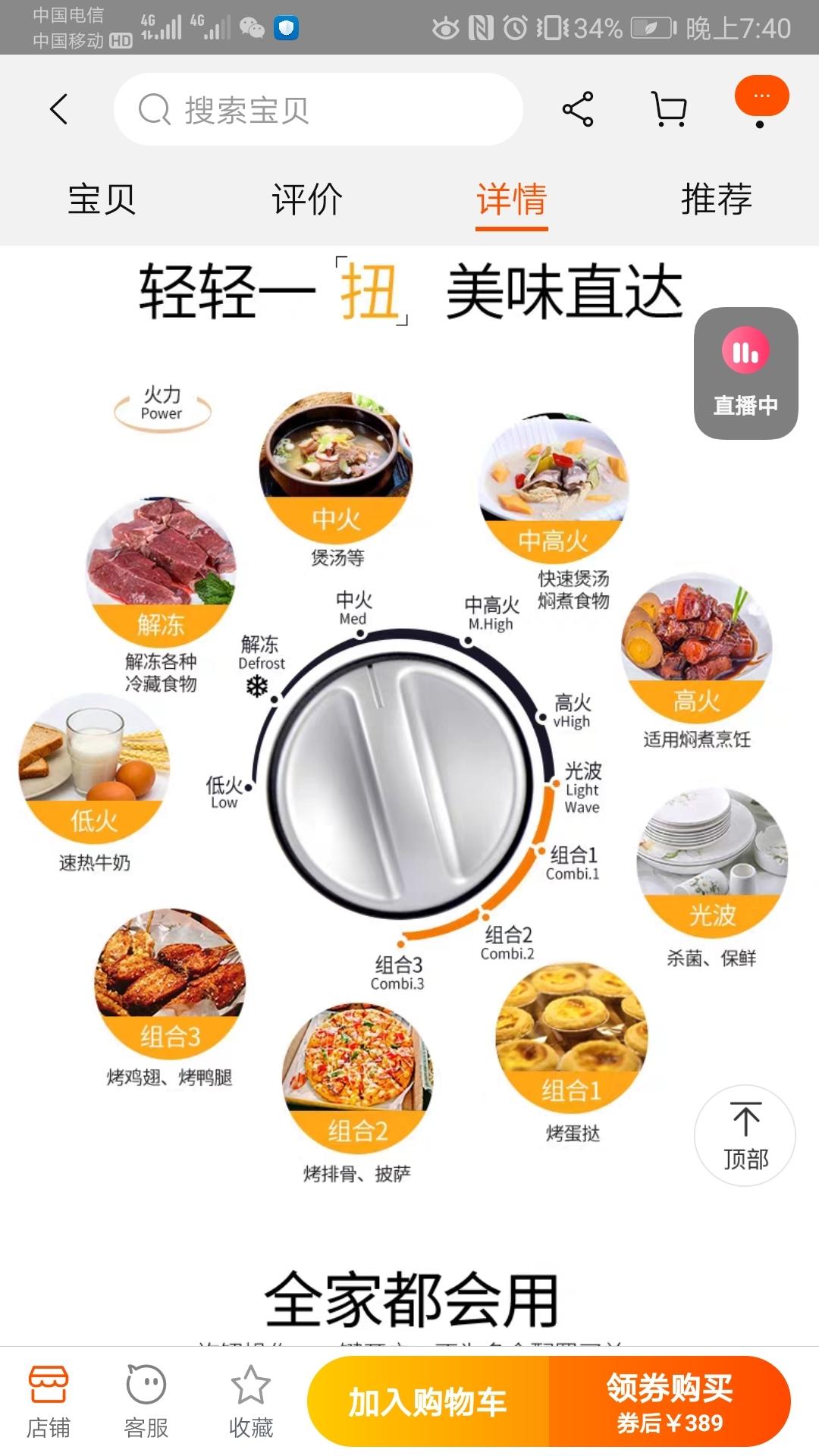Image resolution: width=819 pixels, height=1456 pixels.
Task: Open the 直播中 live stream
Action: pyautogui.click(x=745, y=373)
